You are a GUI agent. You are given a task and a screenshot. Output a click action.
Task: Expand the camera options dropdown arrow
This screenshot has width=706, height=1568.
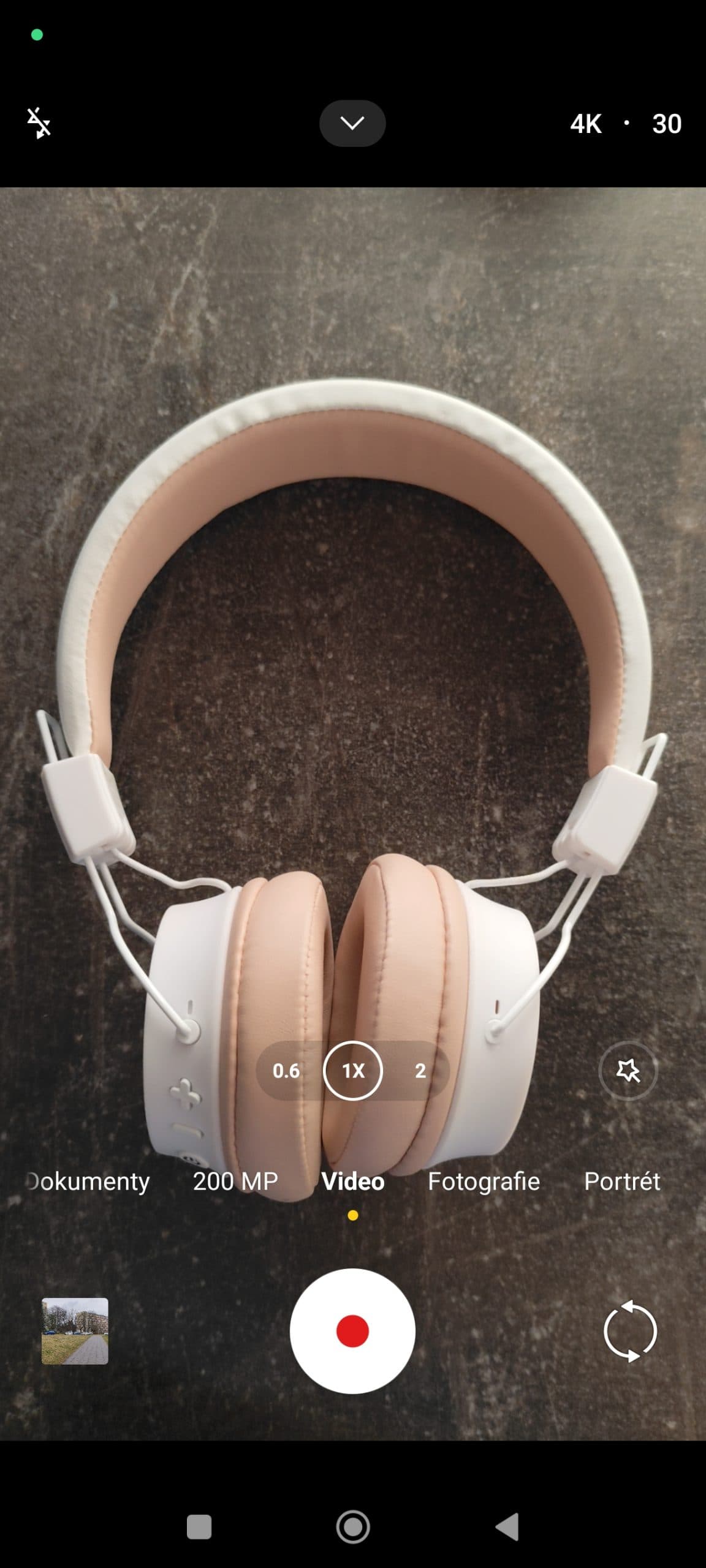pos(352,123)
